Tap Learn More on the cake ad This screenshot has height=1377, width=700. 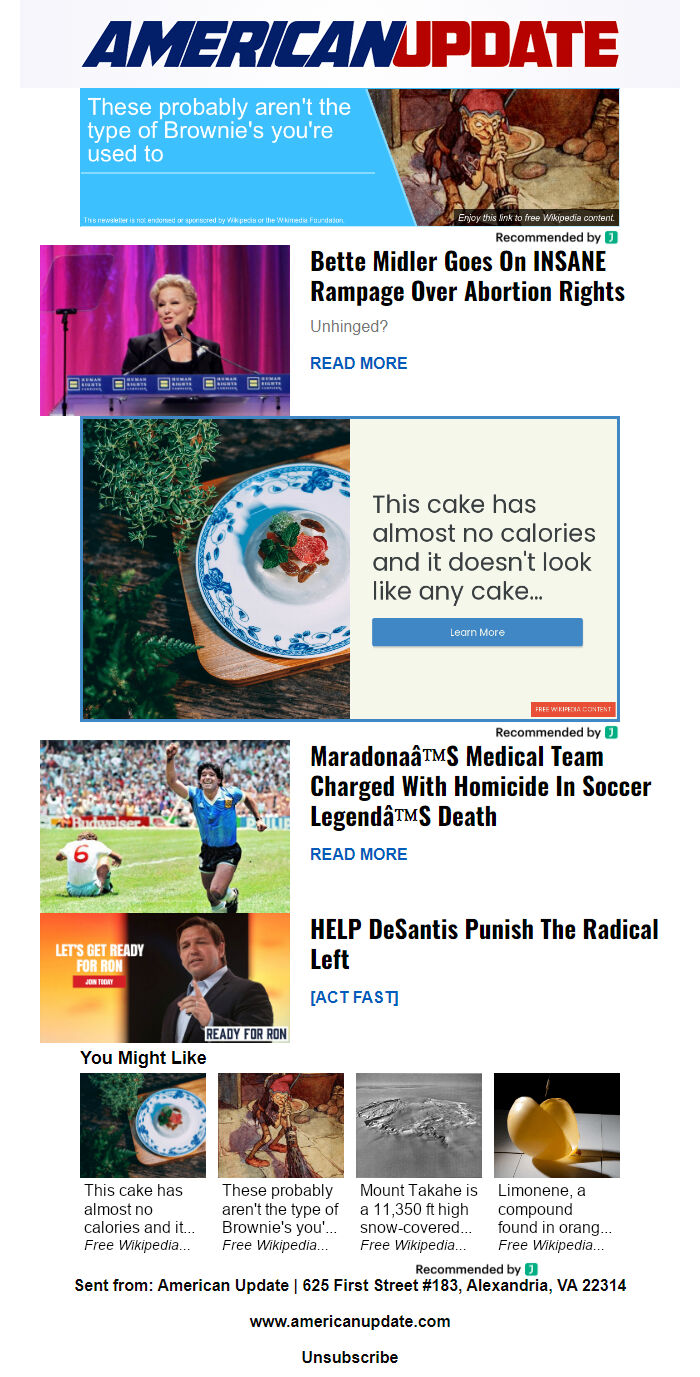pos(477,632)
